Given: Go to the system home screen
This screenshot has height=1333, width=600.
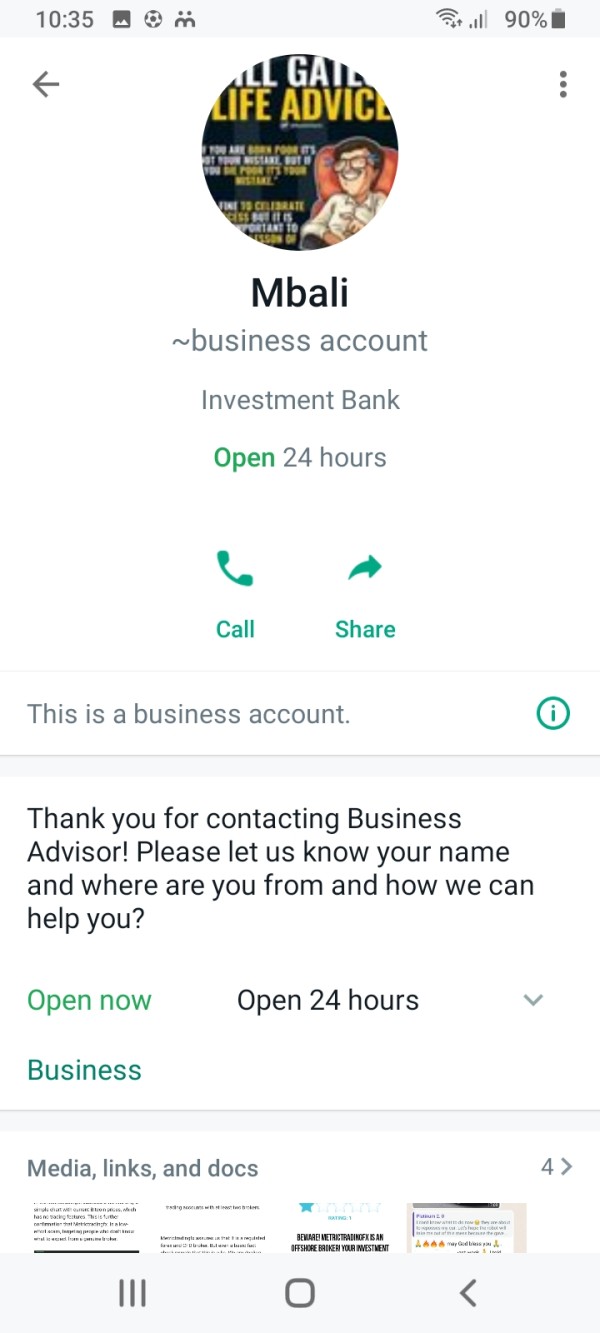Looking at the screenshot, I should point(300,1292).
